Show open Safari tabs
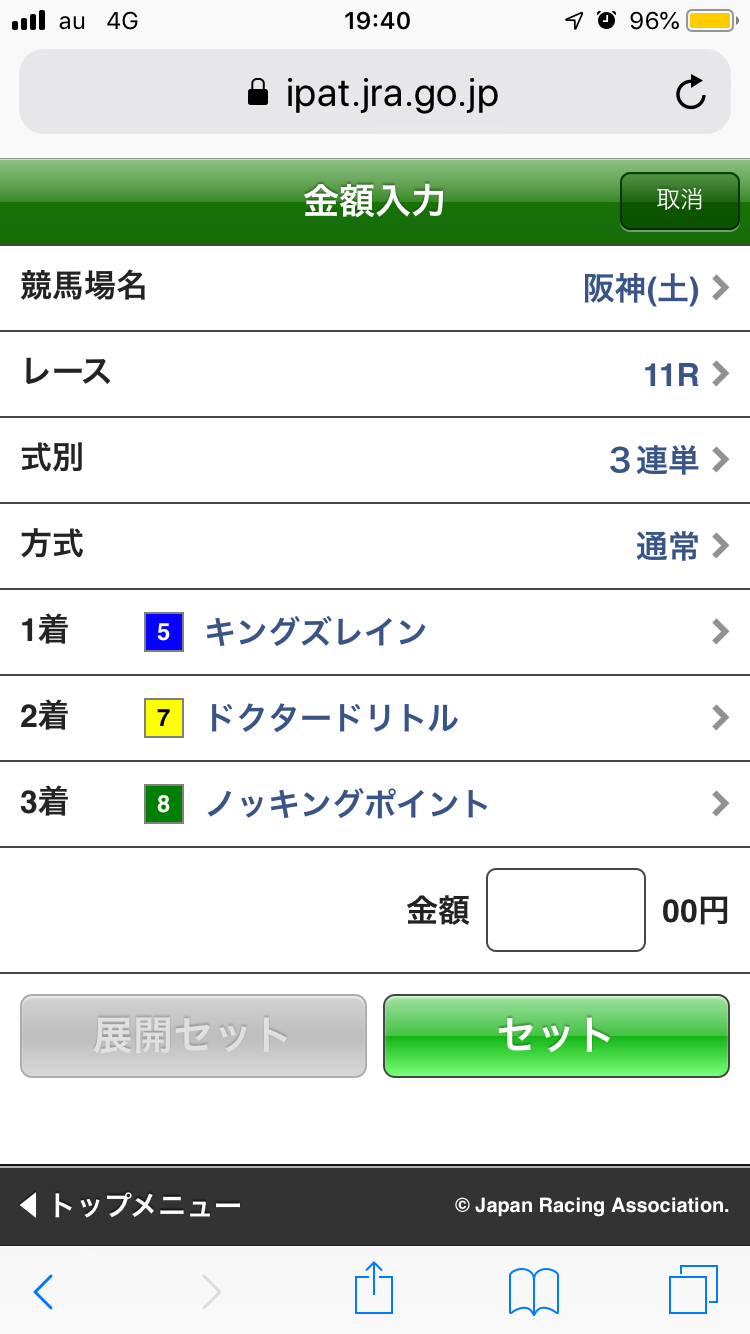This screenshot has height=1334, width=750. pos(692,1289)
